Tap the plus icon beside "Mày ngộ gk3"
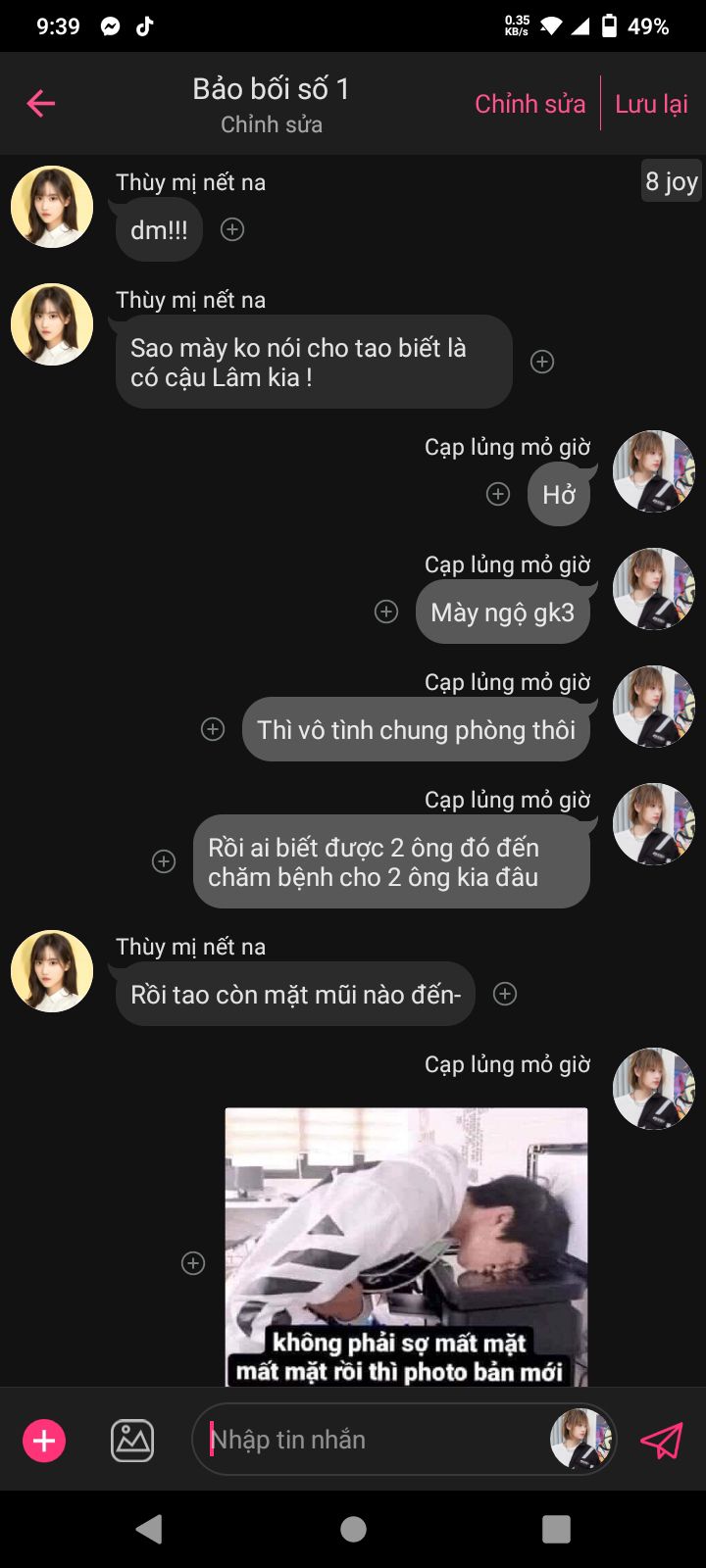 386,612
